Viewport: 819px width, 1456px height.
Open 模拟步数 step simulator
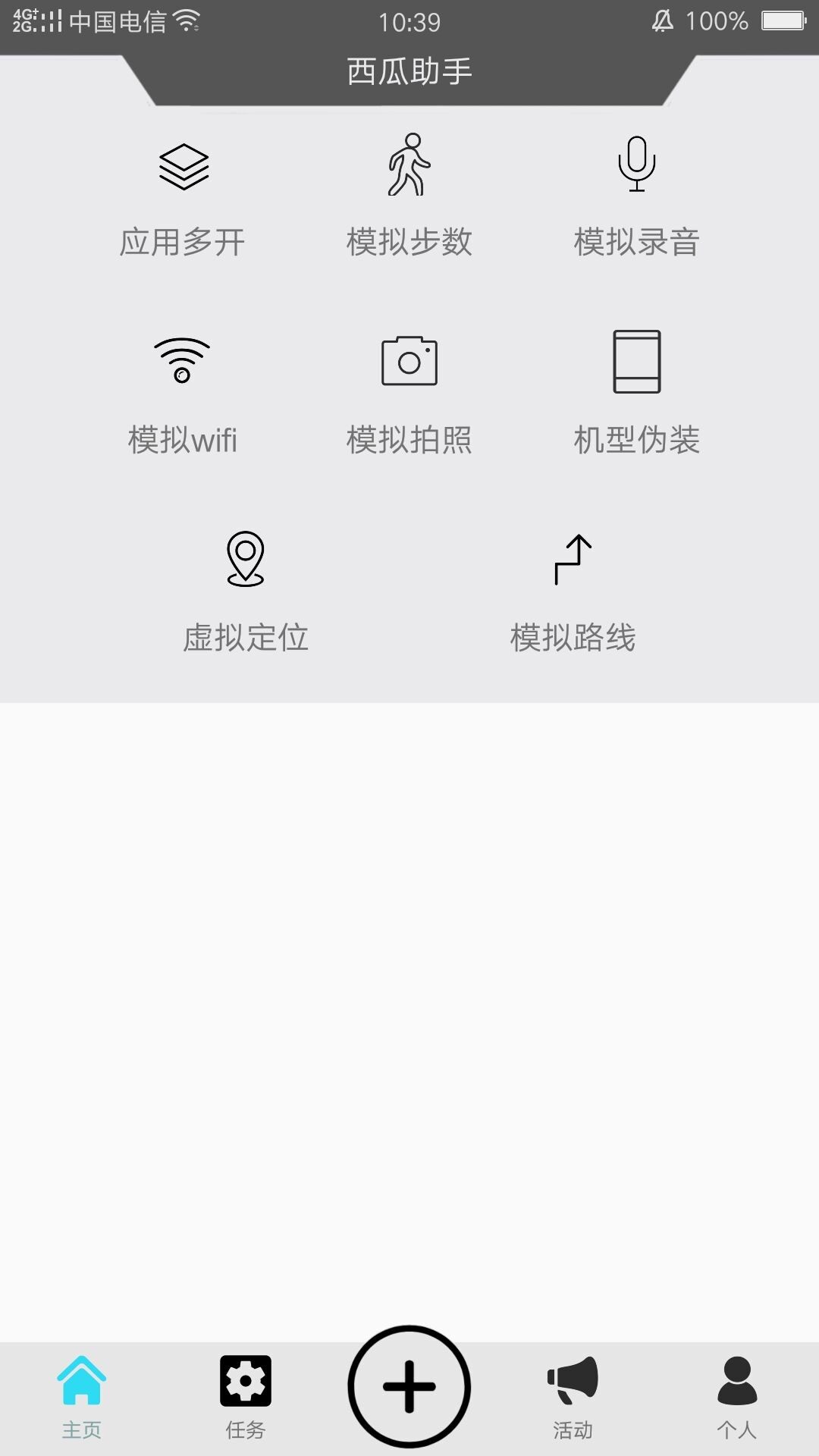click(x=409, y=197)
